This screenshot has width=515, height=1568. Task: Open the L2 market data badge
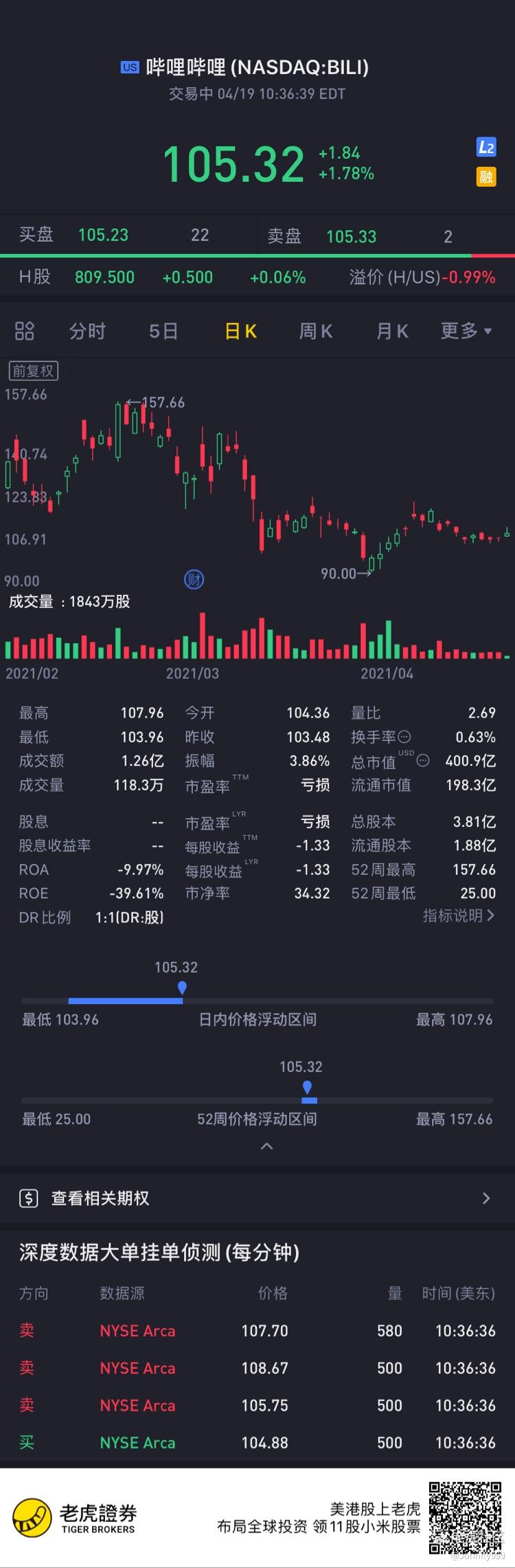click(x=486, y=147)
